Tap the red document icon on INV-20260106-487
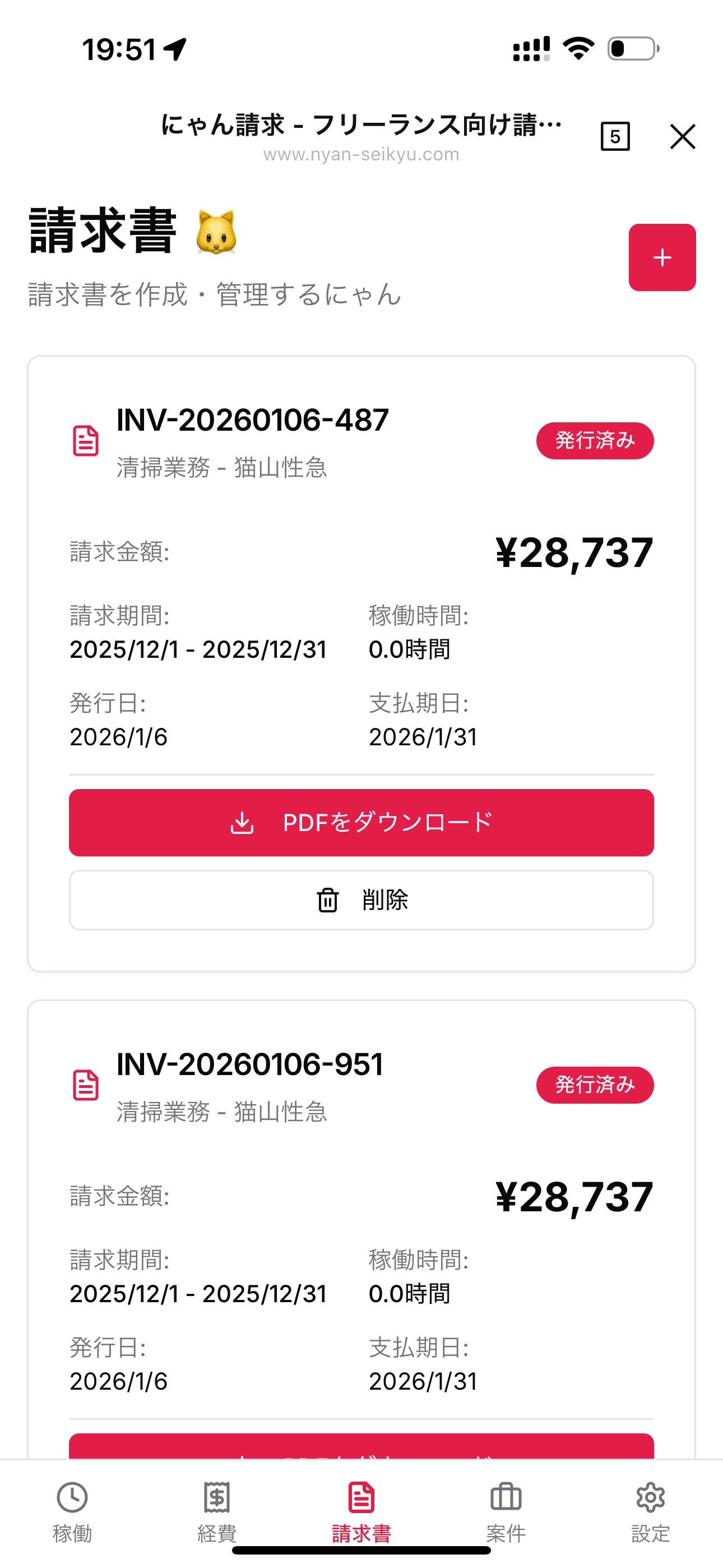Viewport: 723px width, 1568px height. coord(86,440)
